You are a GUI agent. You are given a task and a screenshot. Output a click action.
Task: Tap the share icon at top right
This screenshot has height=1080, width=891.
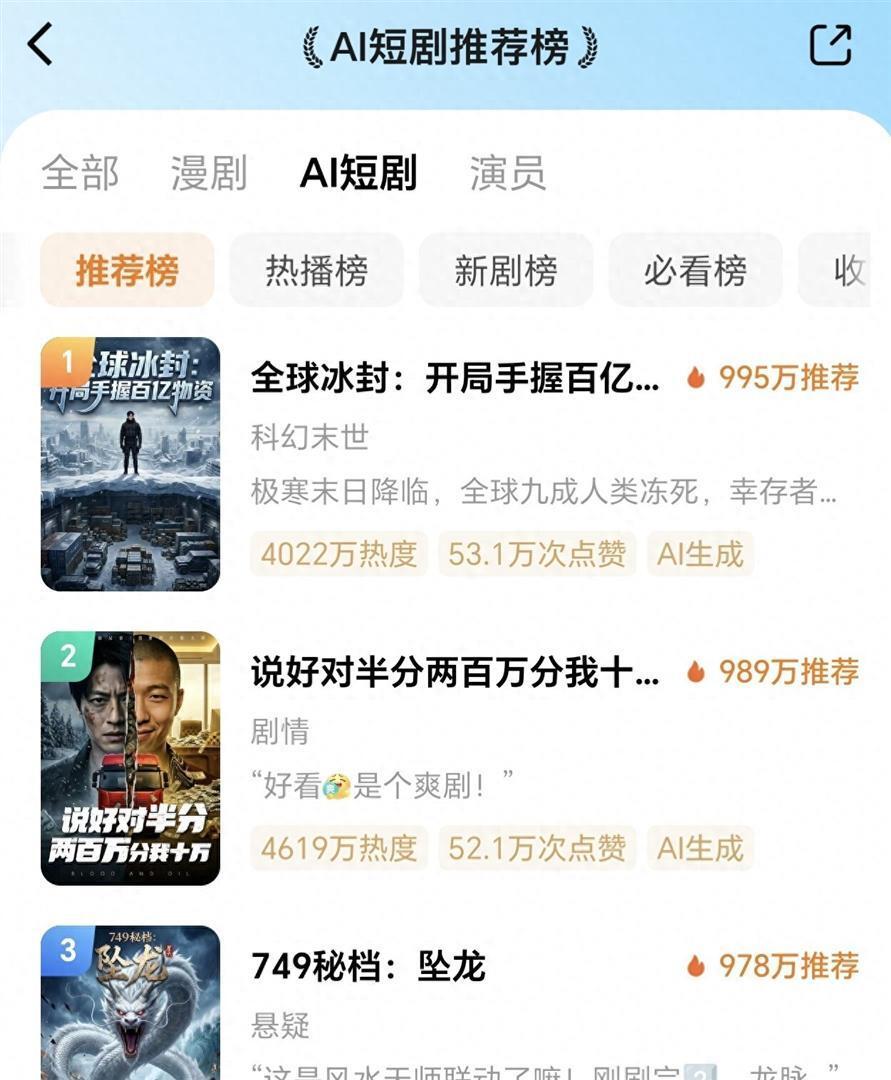[831, 45]
